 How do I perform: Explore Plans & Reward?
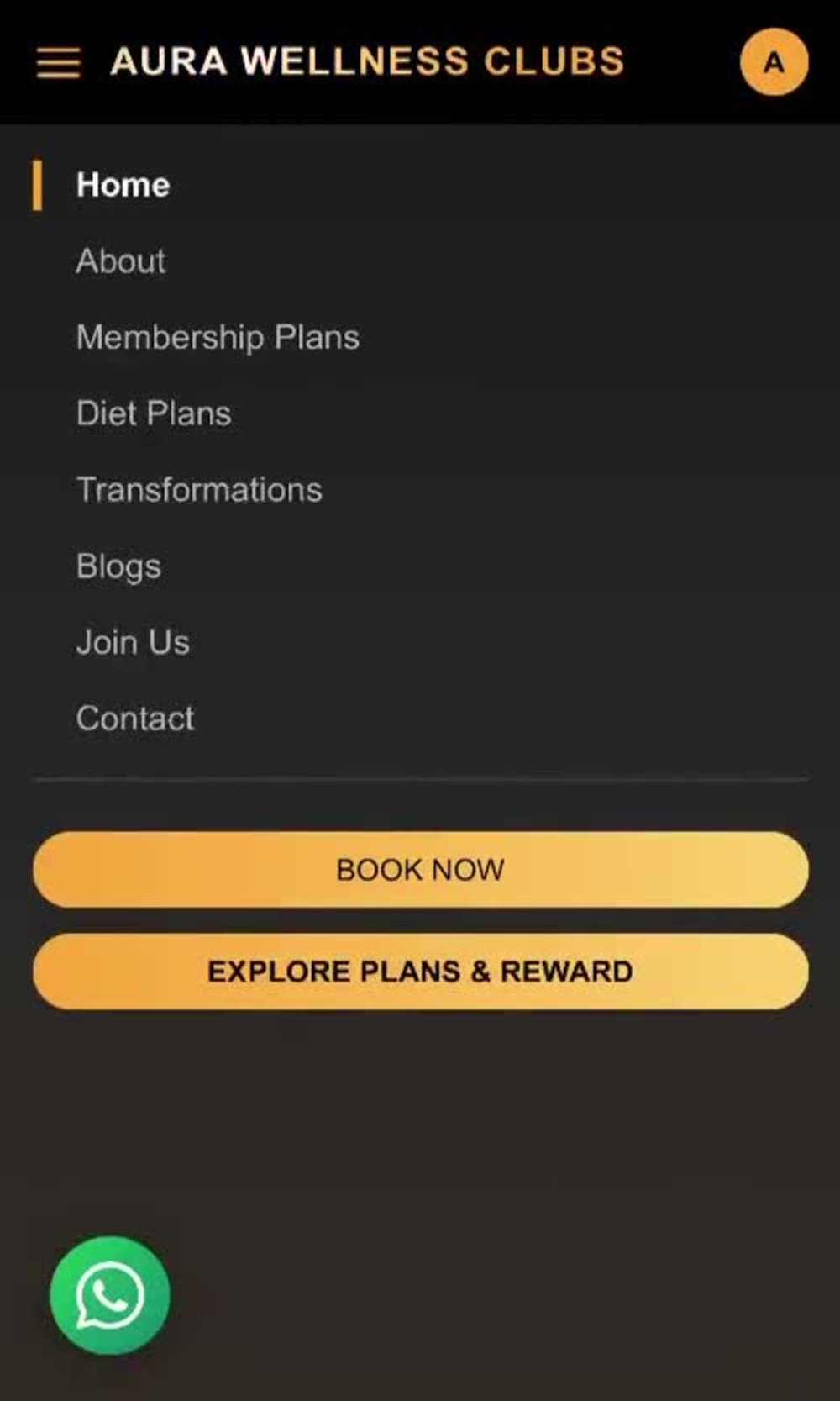421,972
